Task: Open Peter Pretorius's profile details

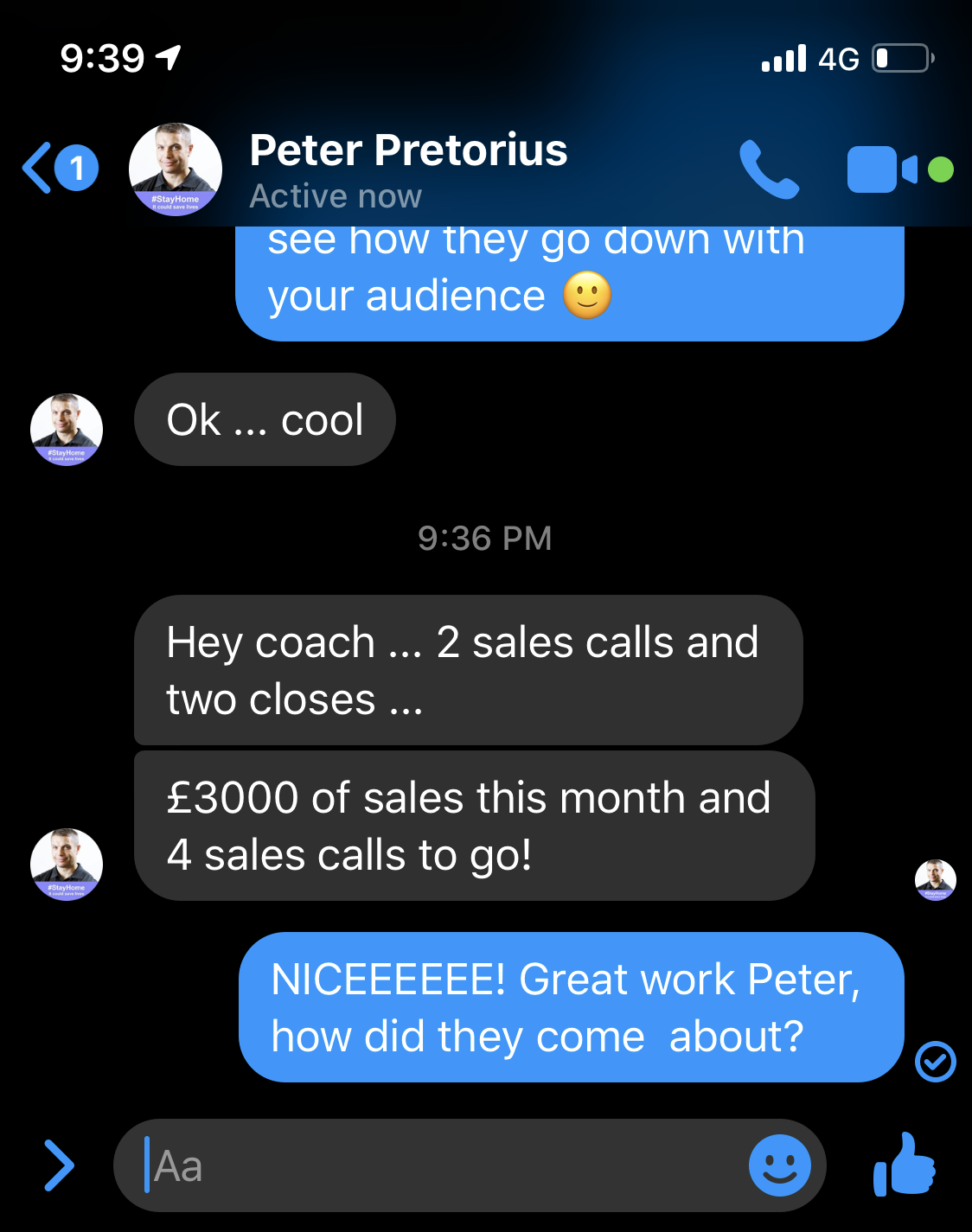Action: point(407,169)
